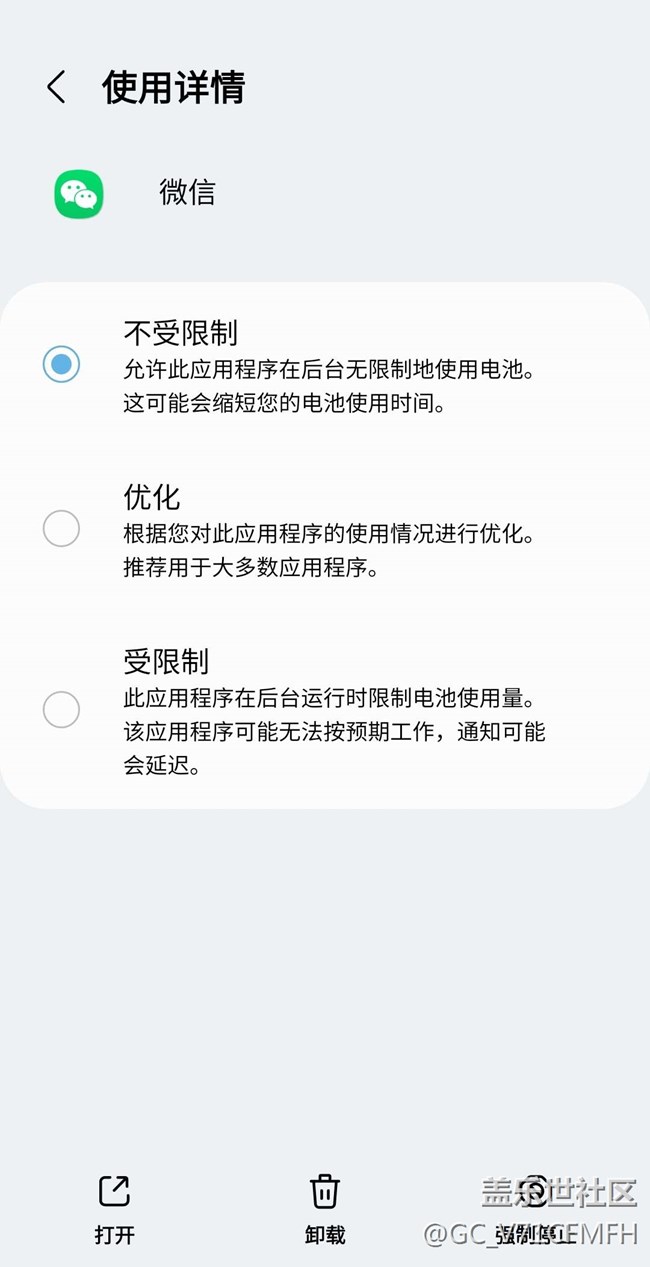Choose the 优化 battery option
Viewport: 650px width, 1267px height.
point(61,528)
